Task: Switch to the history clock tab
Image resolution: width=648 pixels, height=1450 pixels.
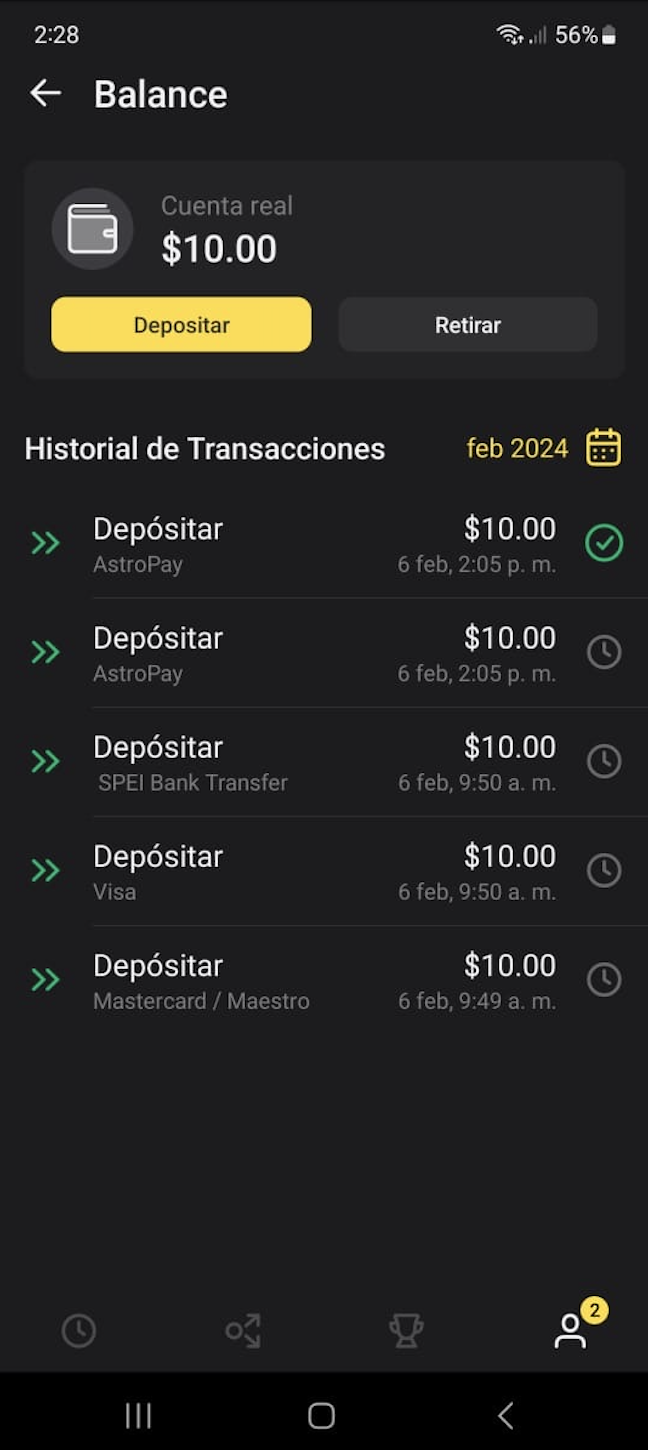Action: (79, 1331)
